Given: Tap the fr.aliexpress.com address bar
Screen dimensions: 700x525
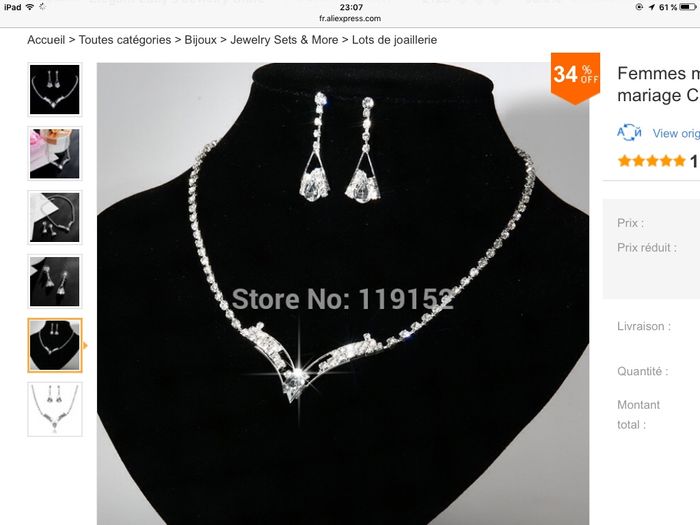Looking at the screenshot, I should tap(350, 18).
